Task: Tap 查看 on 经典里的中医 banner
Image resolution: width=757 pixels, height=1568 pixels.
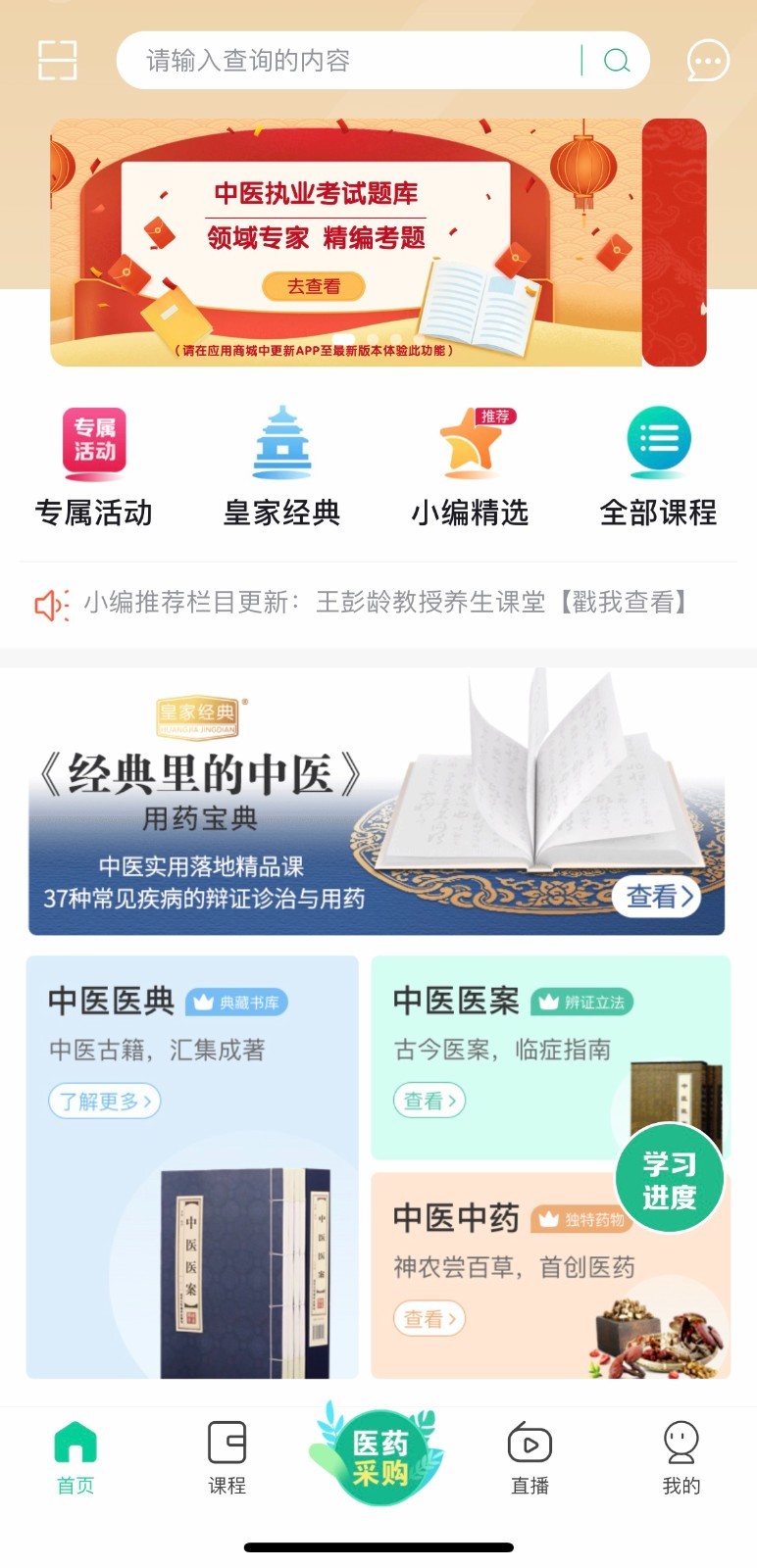Action: coord(658,896)
